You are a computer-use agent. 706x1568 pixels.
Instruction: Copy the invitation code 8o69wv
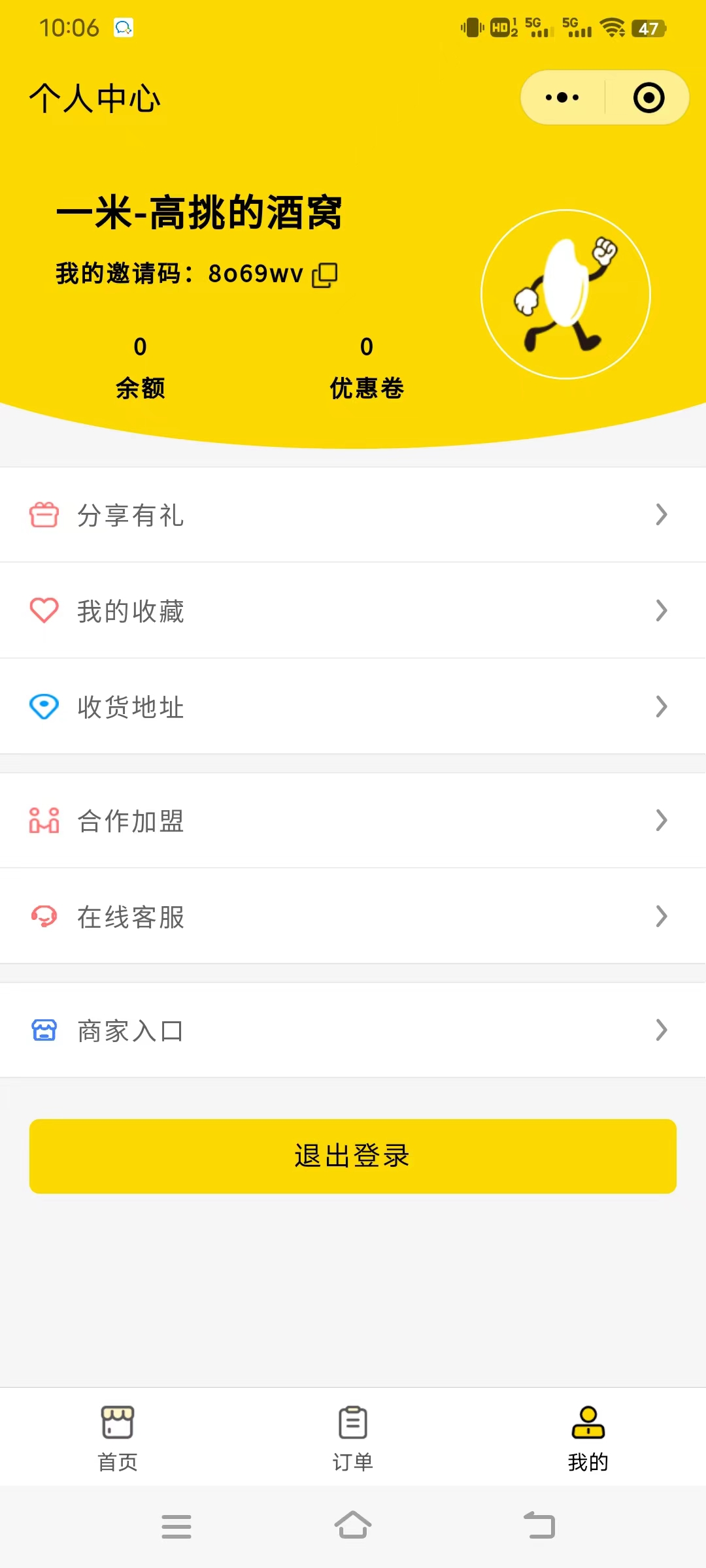click(325, 275)
